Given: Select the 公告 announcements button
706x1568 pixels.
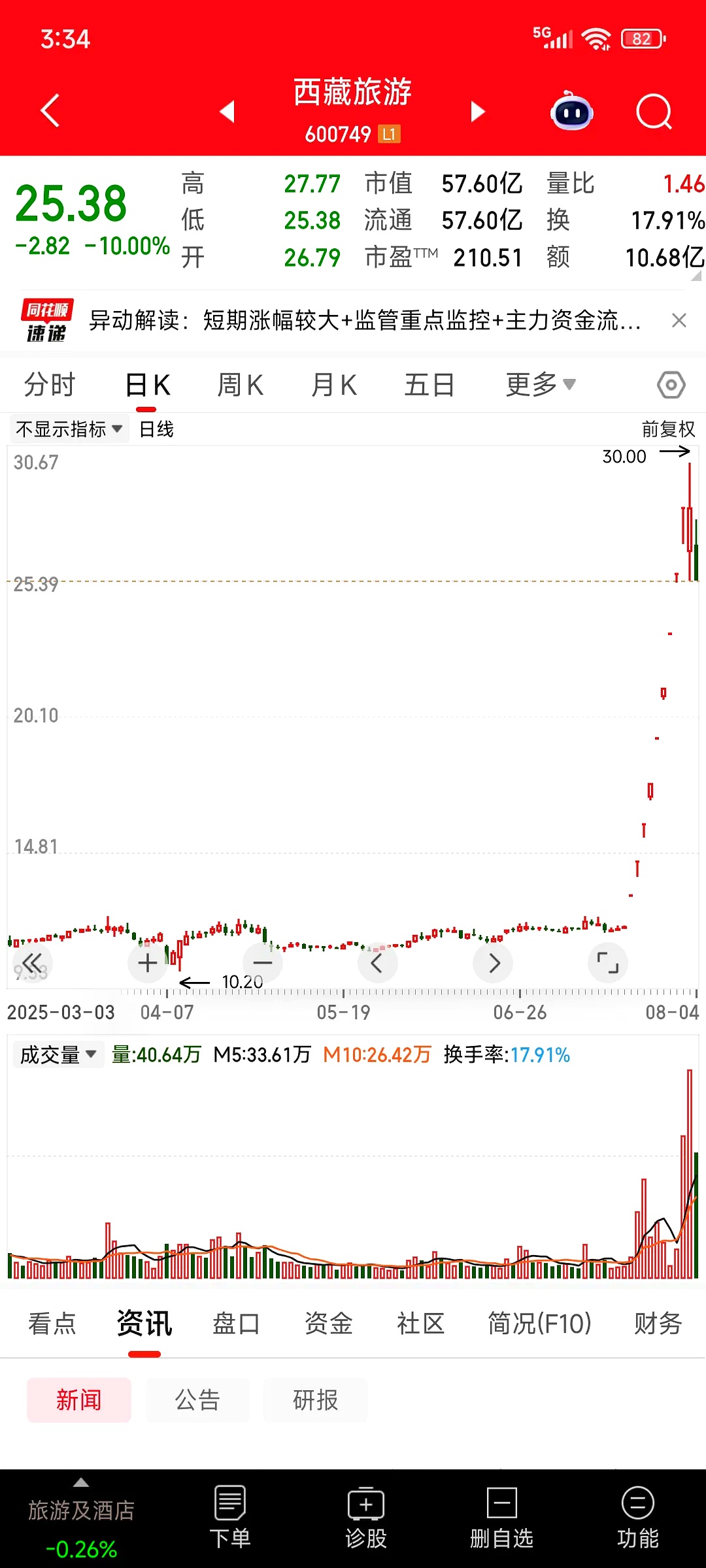Looking at the screenshot, I should pos(198,1399).
